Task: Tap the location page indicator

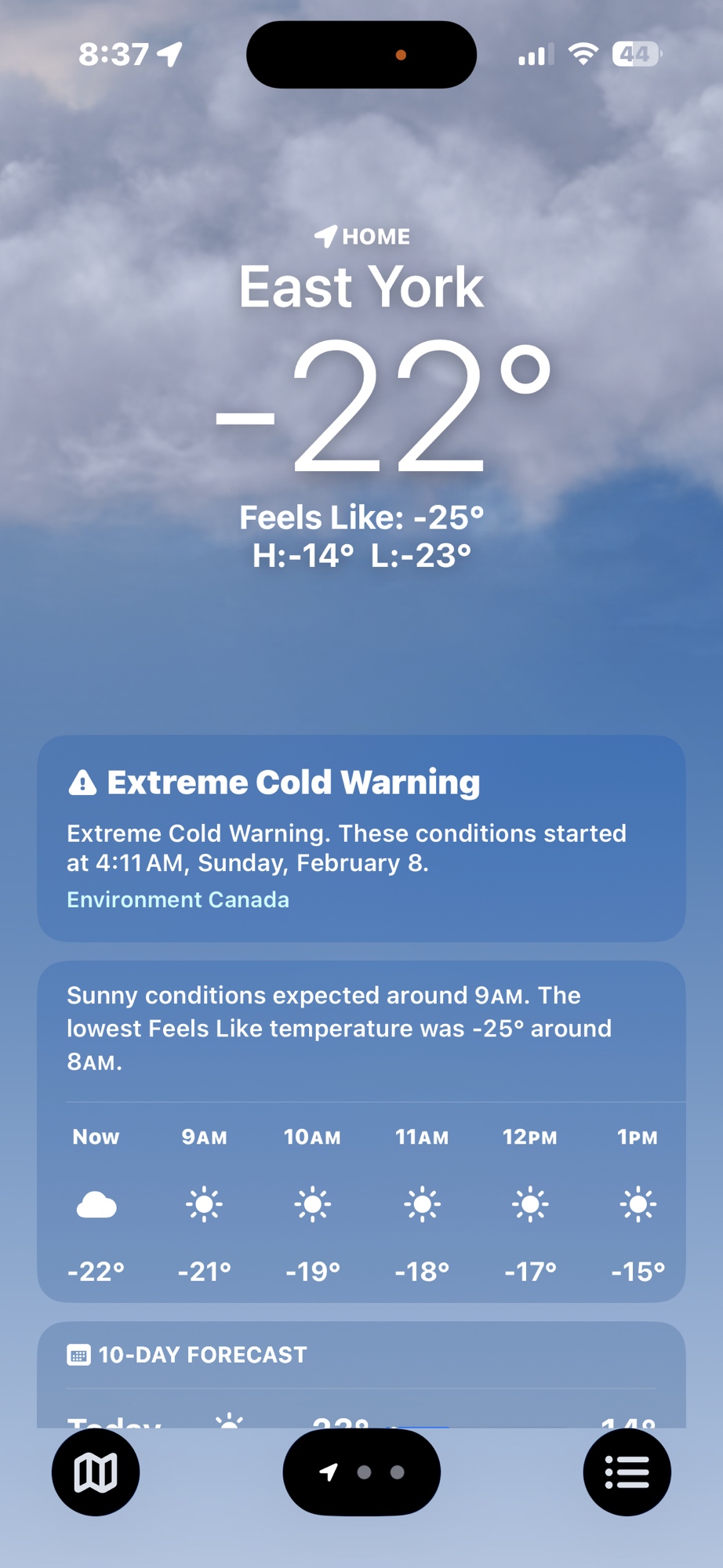Action: (x=361, y=1472)
